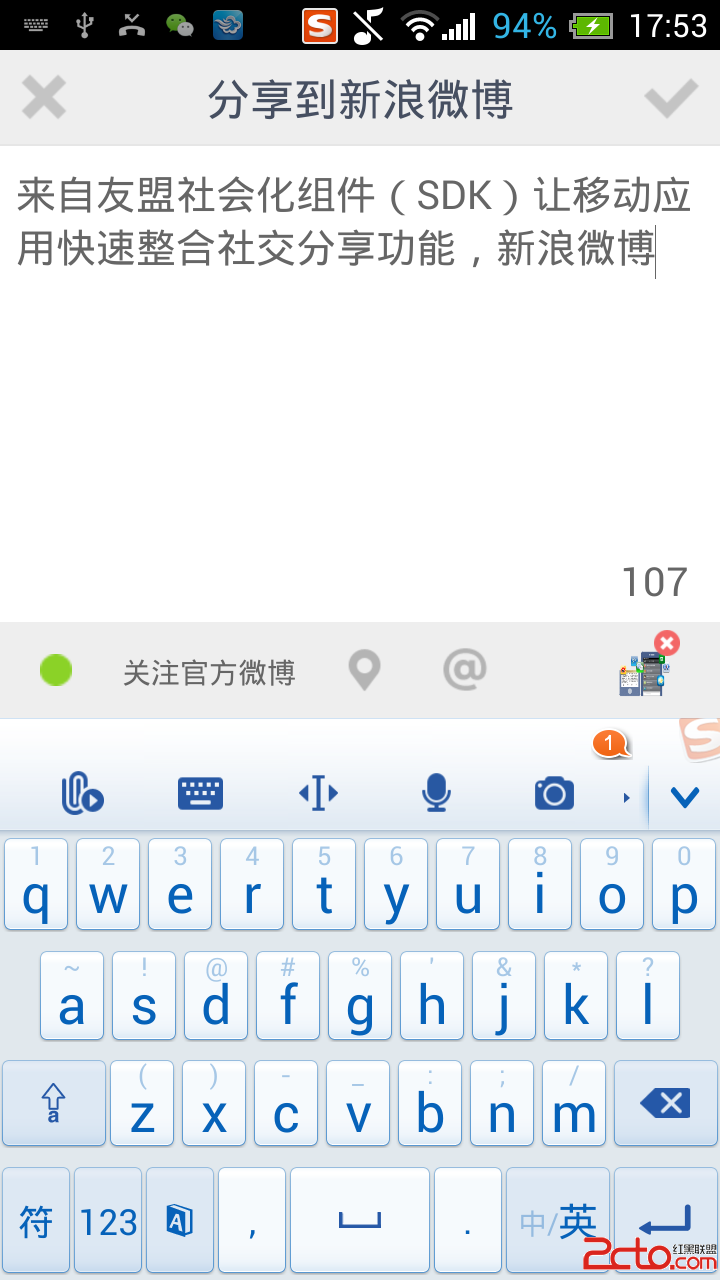The height and width of the screenshot is (1280, 720).
Task: Mention a friend with the @ icon
Action: click(464, 669)
